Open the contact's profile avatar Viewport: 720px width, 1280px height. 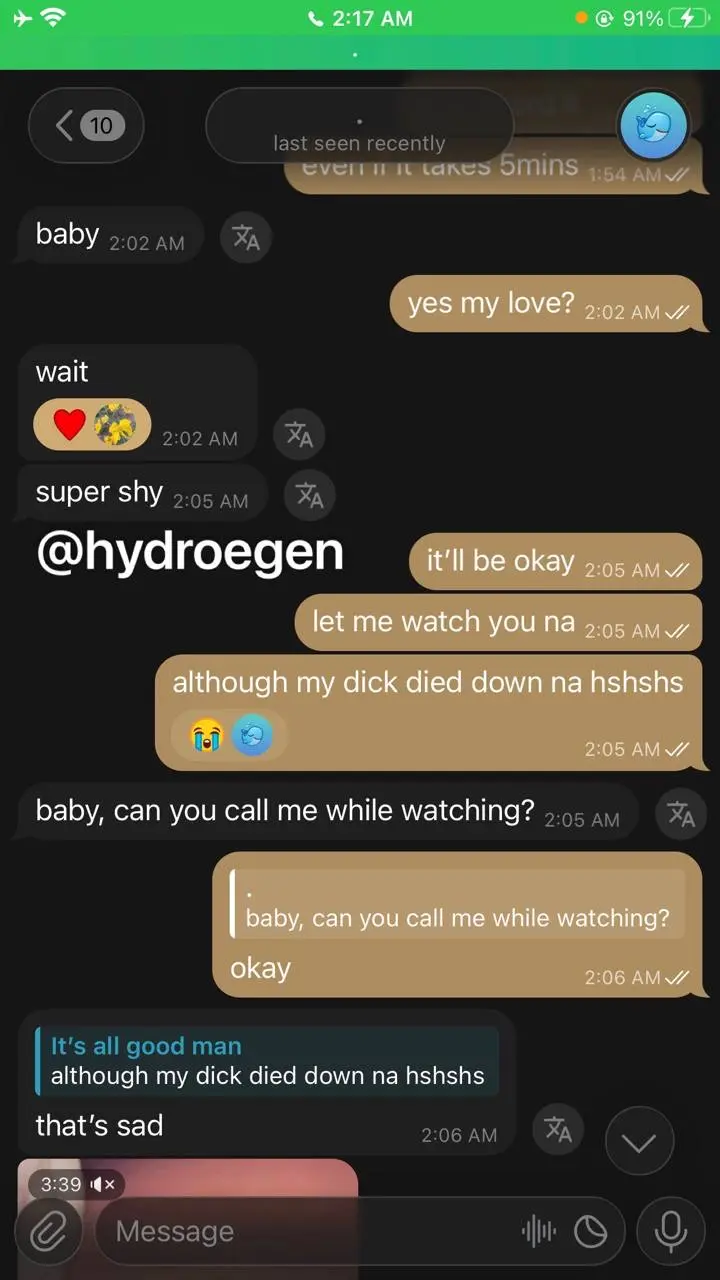[653, 125]
